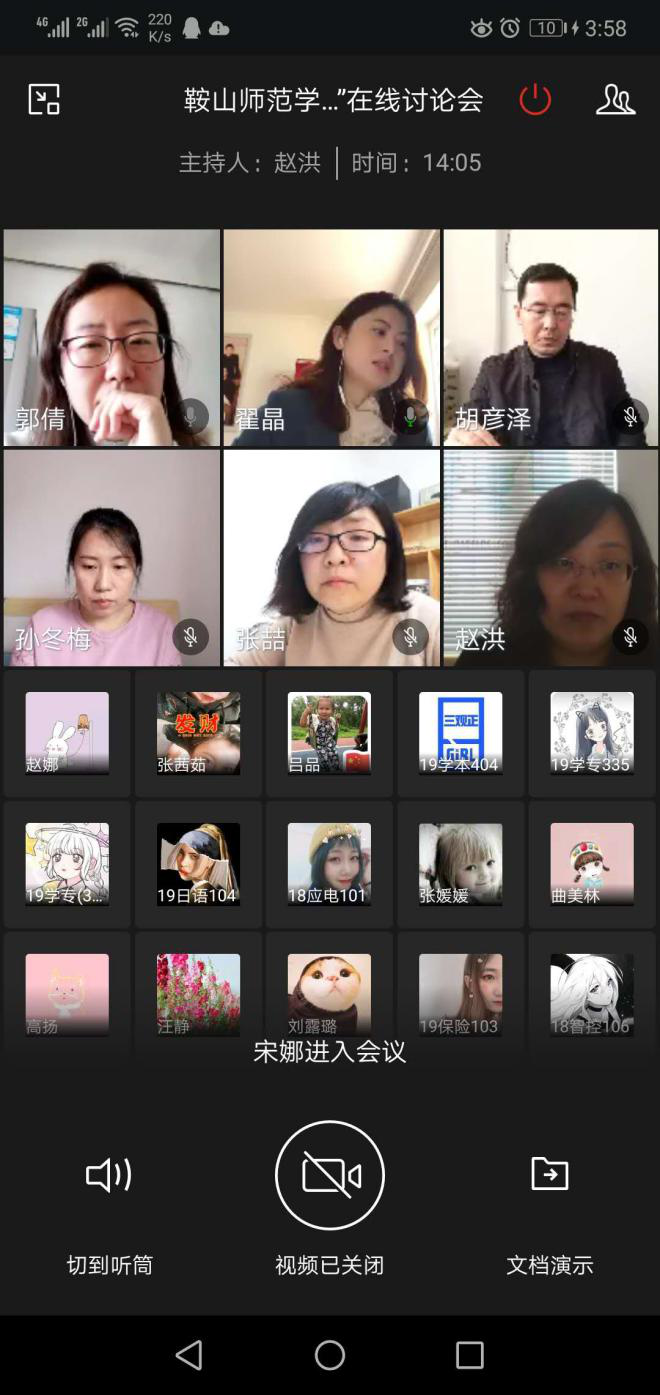
Task: Tap participant 吕品's avatar
Action: coord(329,733)
